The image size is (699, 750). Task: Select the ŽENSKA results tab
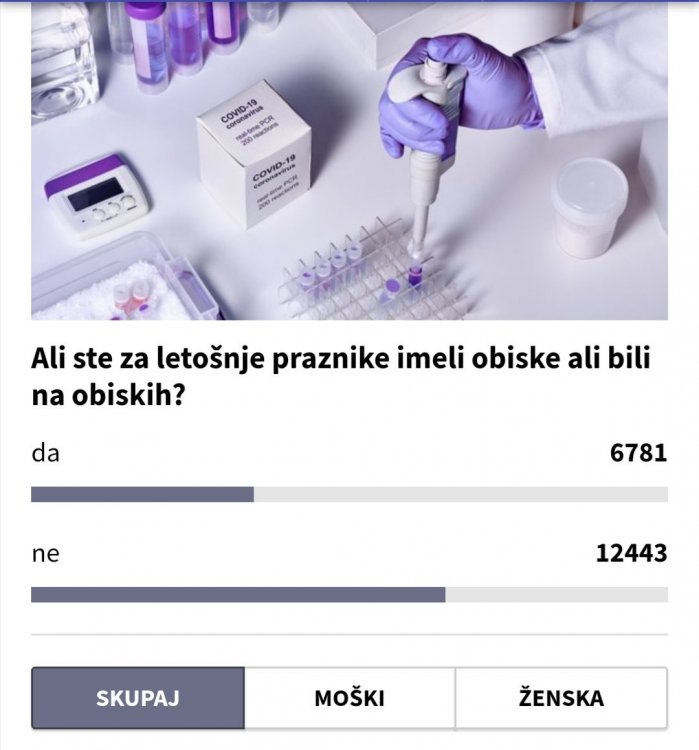coord(561,698)
